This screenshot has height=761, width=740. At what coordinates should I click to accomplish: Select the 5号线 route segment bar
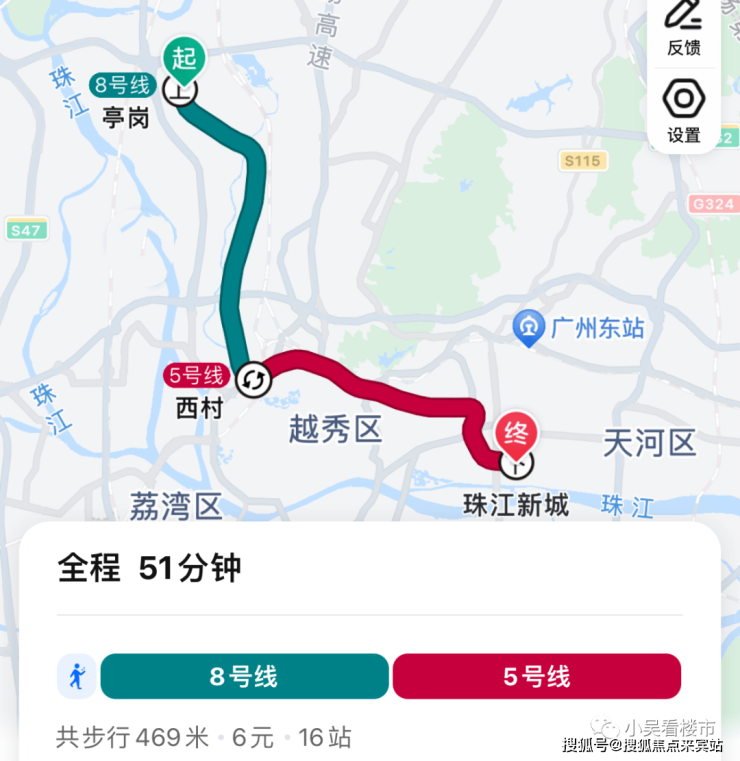[536, 676]
